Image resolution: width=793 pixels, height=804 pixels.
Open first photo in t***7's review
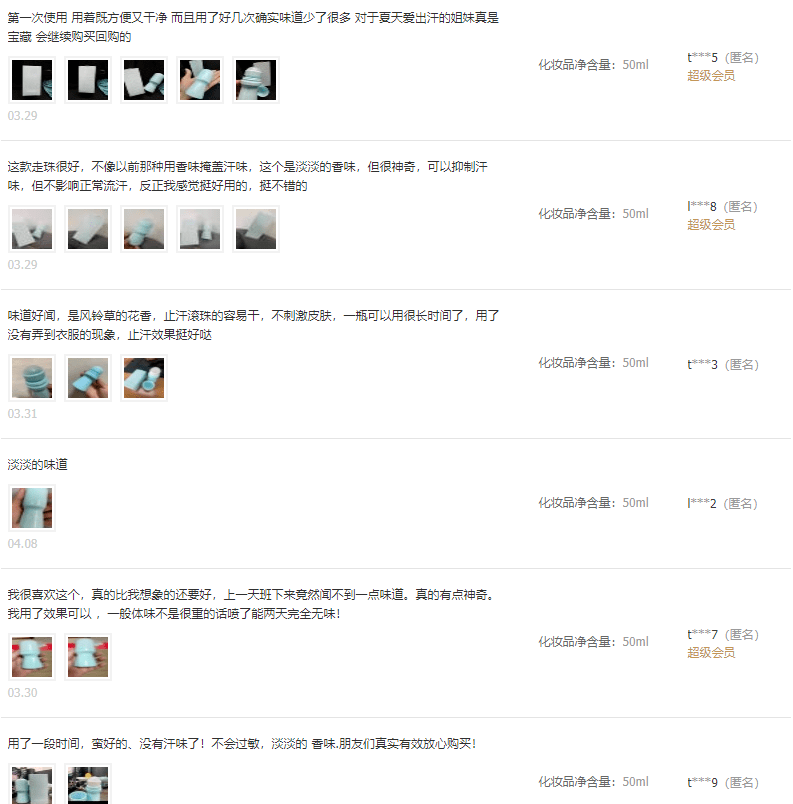(x=32, y=657)
